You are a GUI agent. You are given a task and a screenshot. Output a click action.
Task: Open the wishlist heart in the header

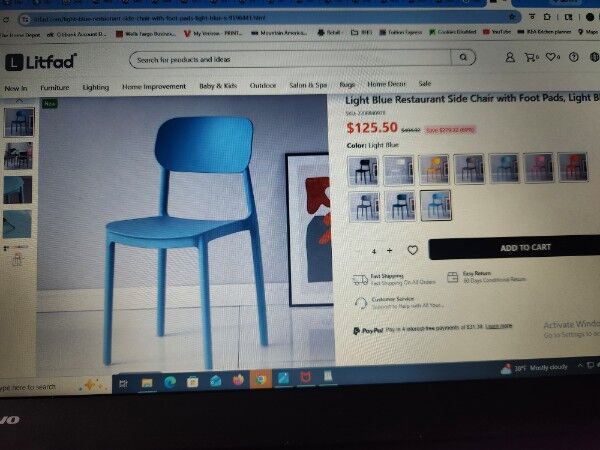coord(551,58)
